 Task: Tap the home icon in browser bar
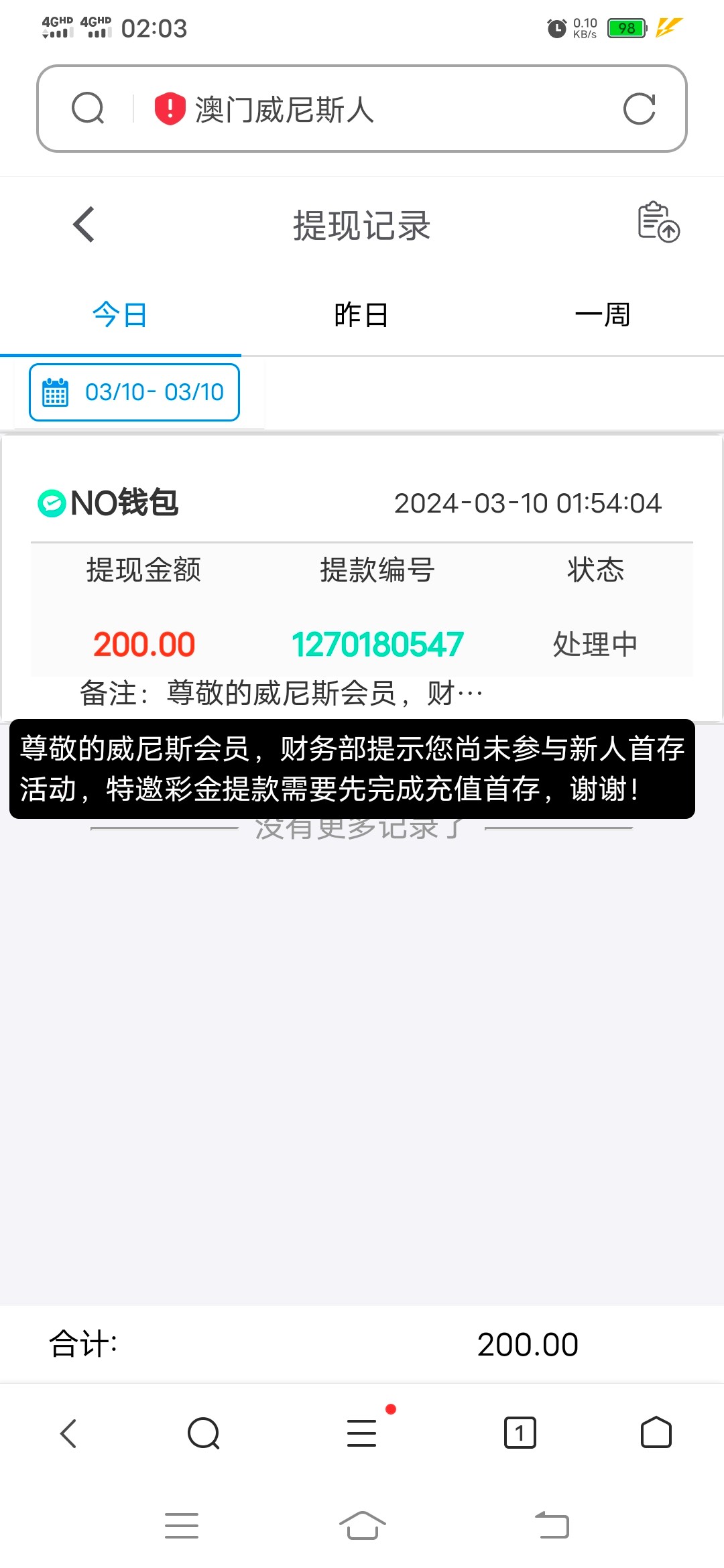pyautogui.click(x=656, y=1432)
